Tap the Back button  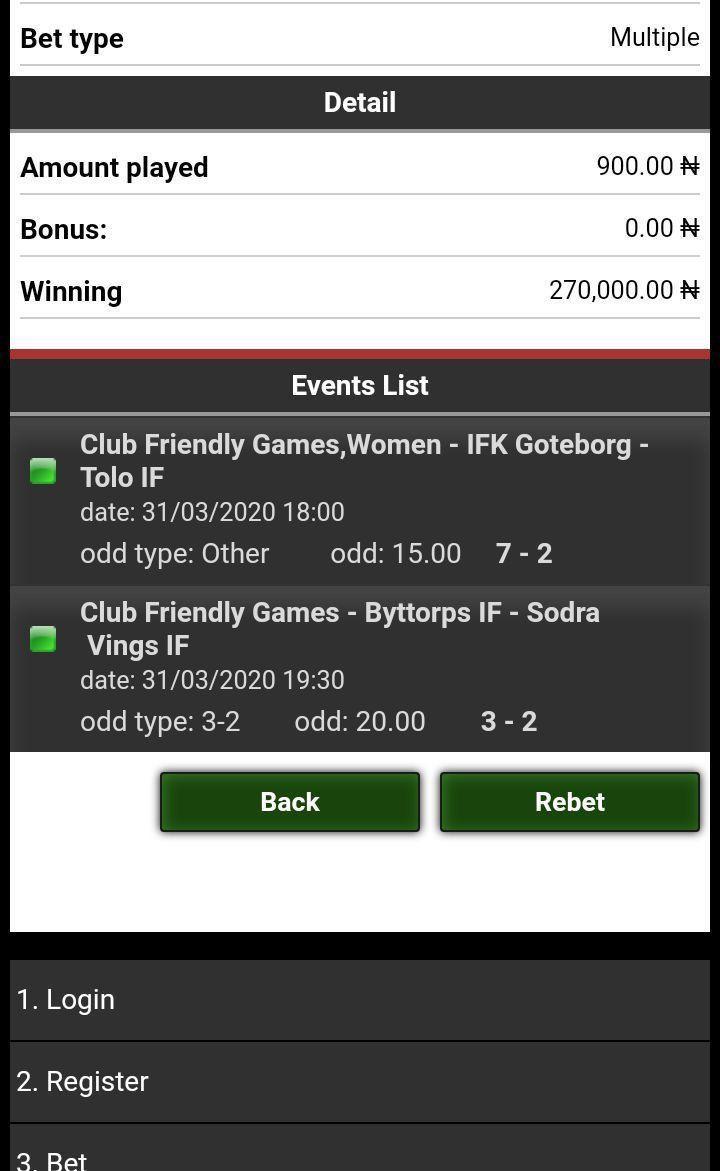(x=290, y=801)
